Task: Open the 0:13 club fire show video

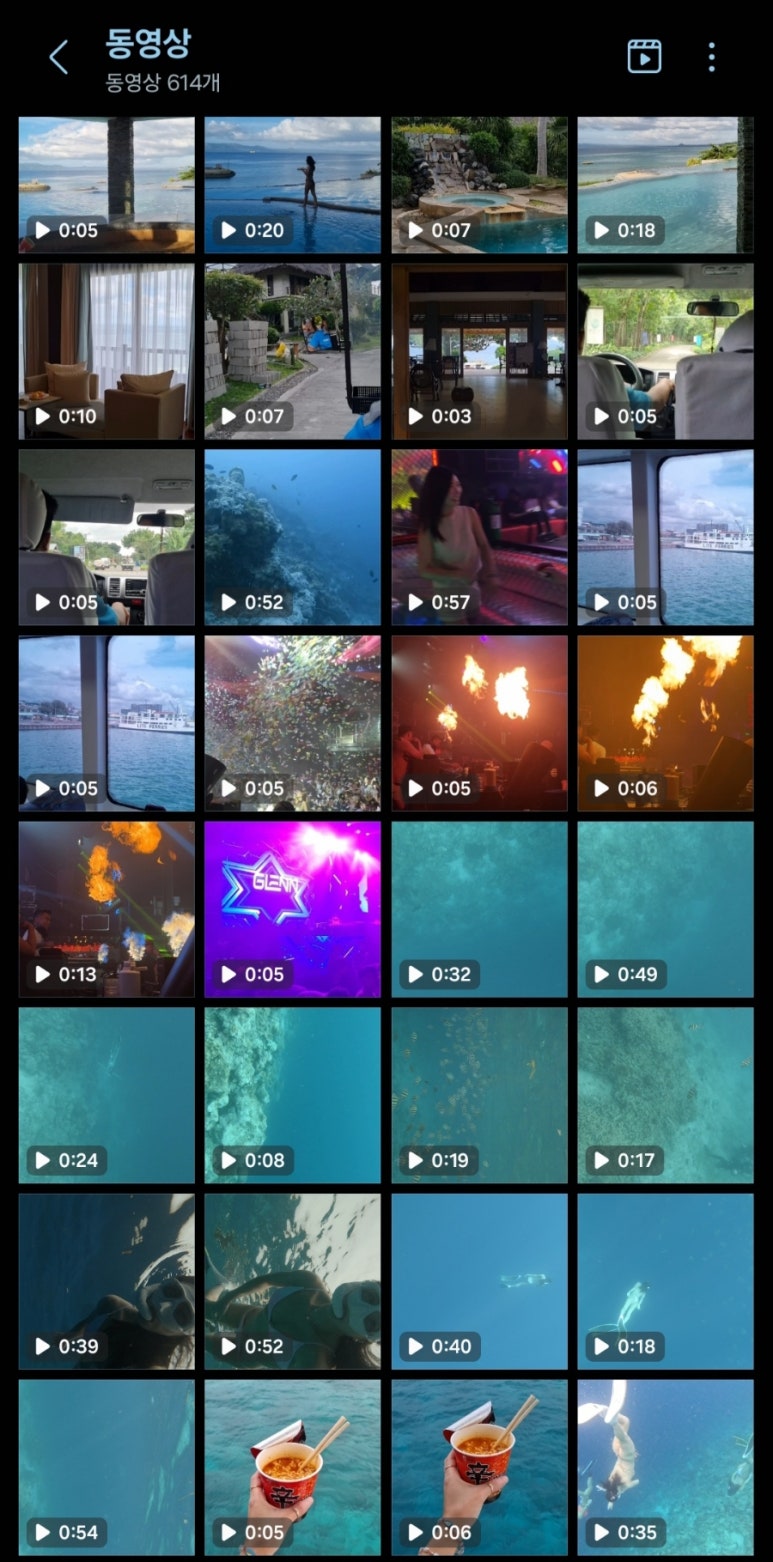Action: pos(106,909)
